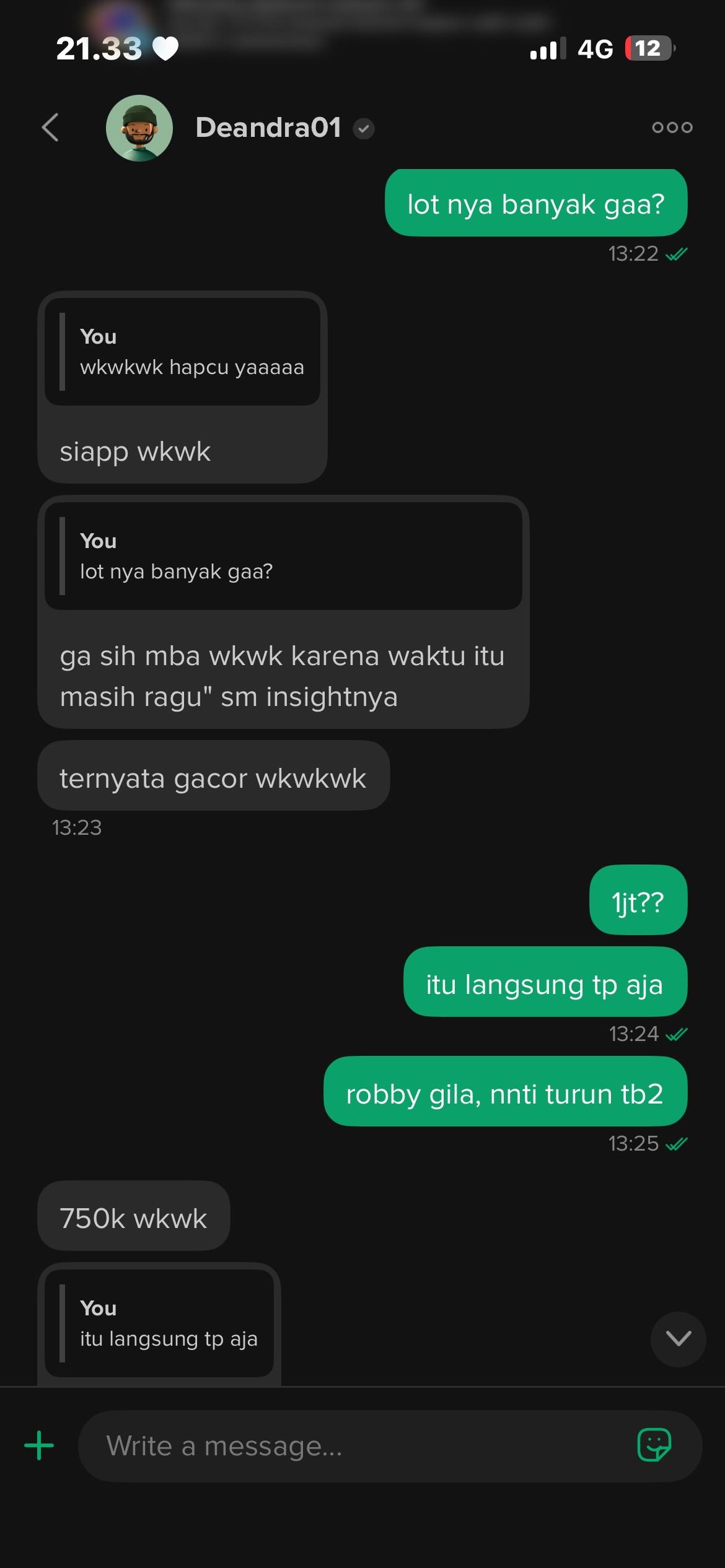Tap the verified badge next to Deandra01
The image size is (725, 1568).
pyautogui.click(x=364, y=129)
